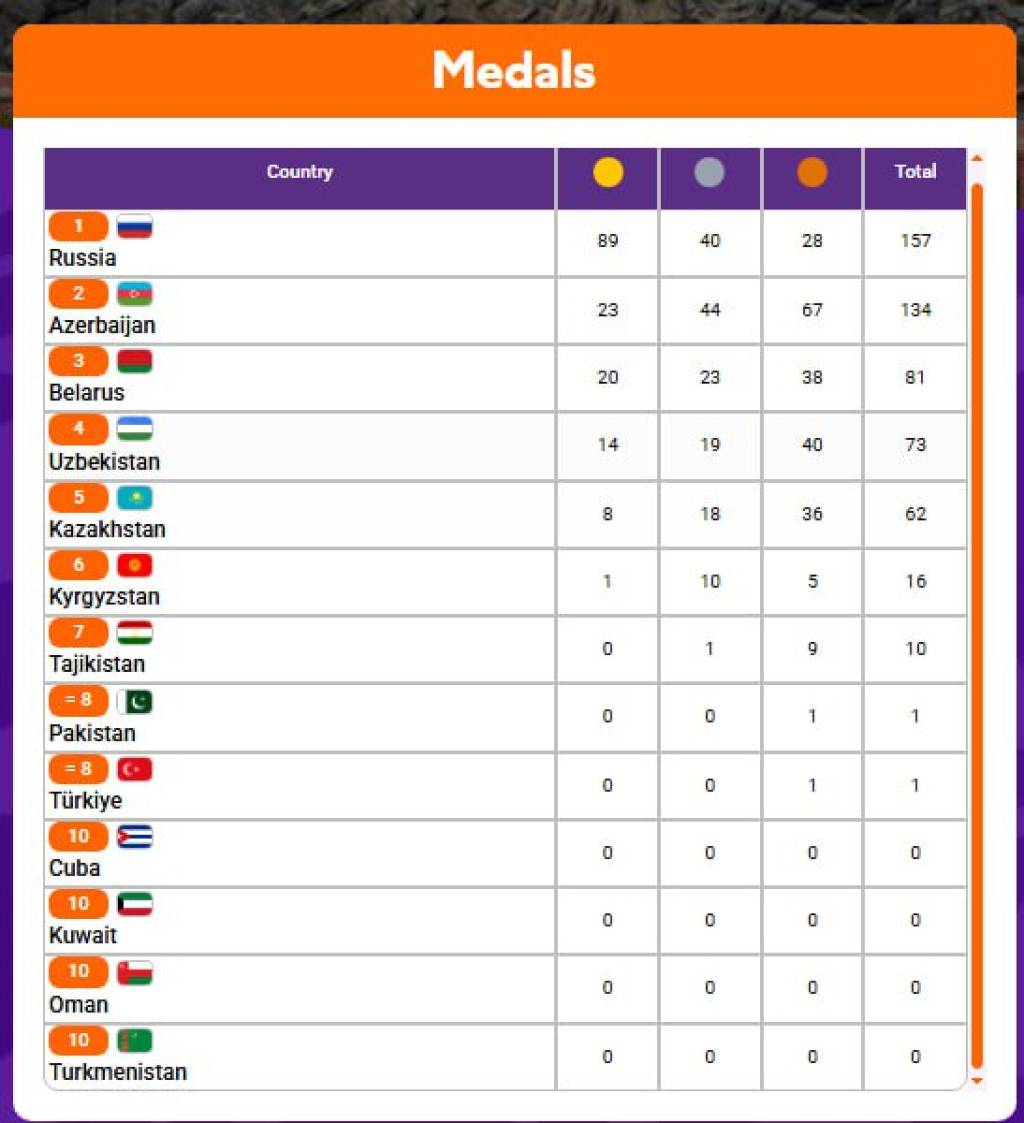Tap the medals table scrollbar down arrow
Viewport: 1024px width, 1123px height.
tap(977, 1081)
